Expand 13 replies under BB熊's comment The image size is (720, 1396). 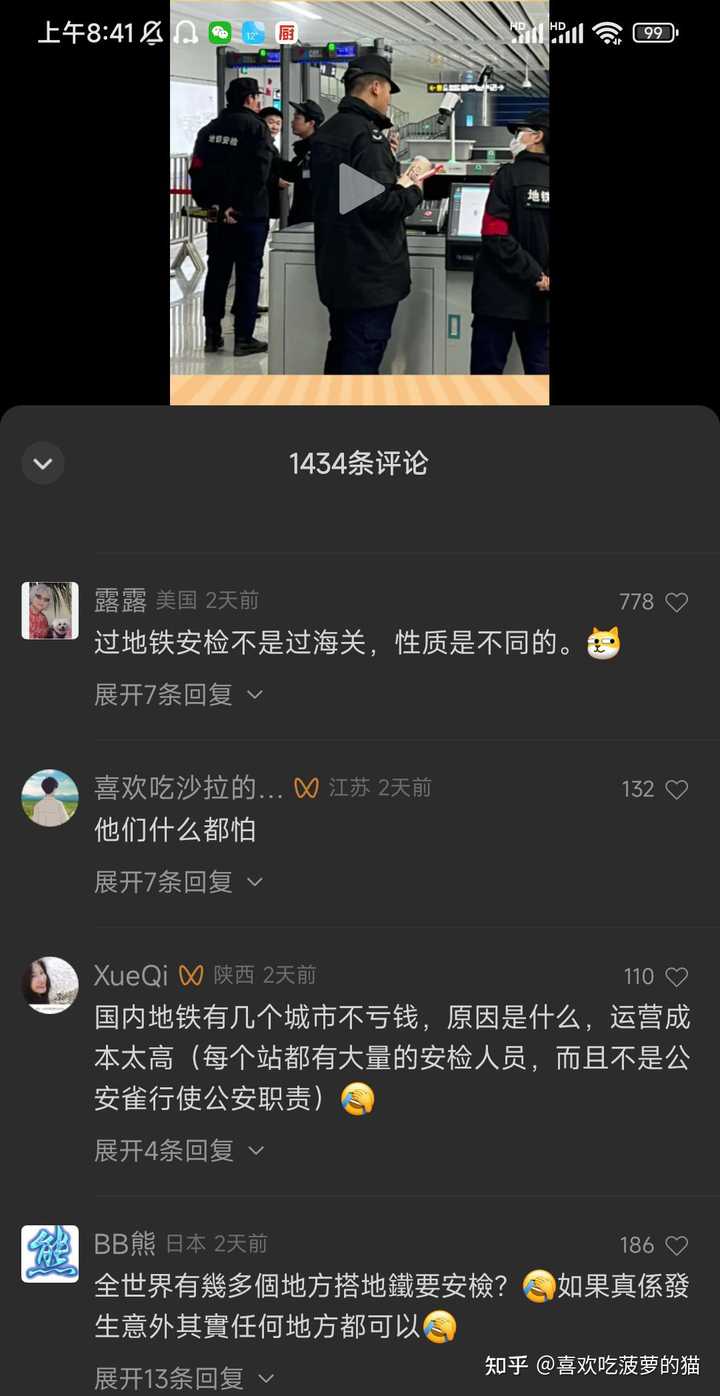pos(184,1378)
